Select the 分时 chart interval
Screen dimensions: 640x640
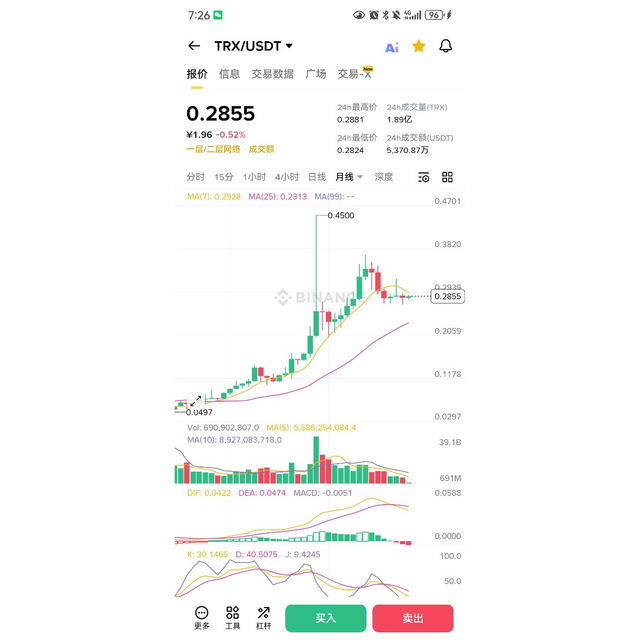(196, 177)
